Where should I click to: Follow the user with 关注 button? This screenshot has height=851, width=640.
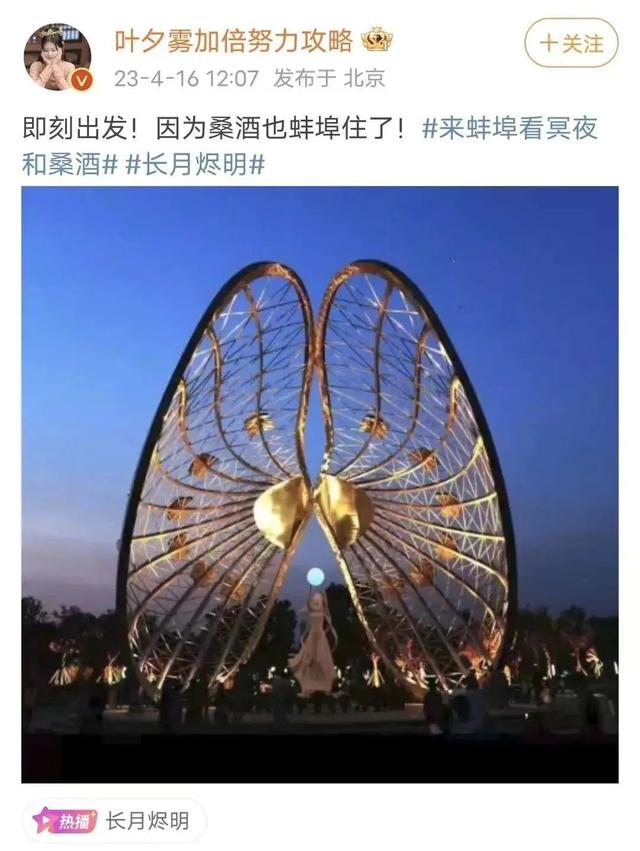pos(571,43)
